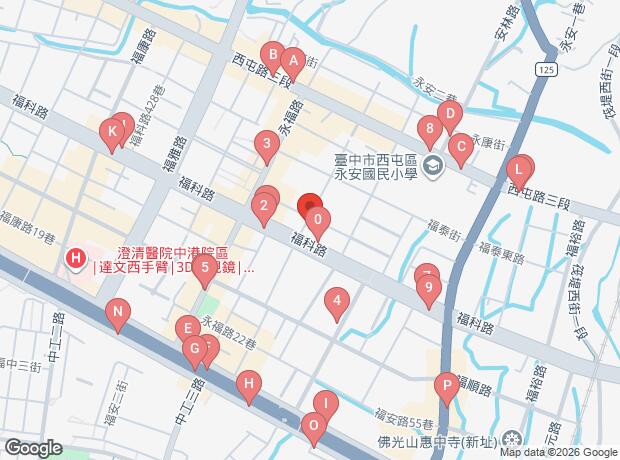This screenshot has height=460, width=620.
Task: Open the pin numbered 3
Action: [265, 145]
